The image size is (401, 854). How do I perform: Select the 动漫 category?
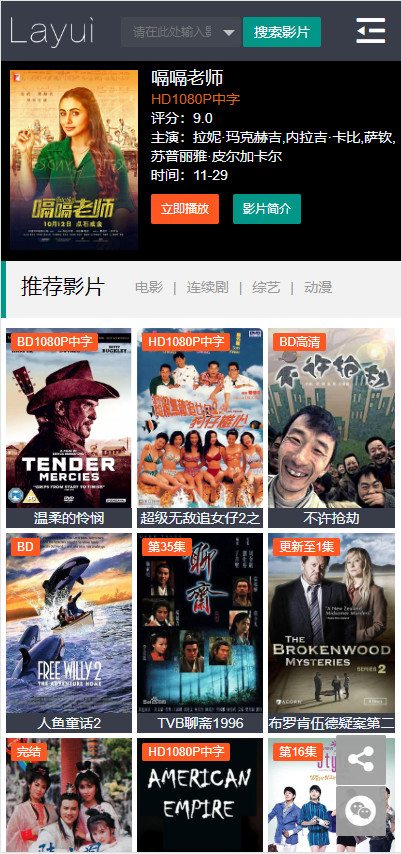click(x=318, y=287)
